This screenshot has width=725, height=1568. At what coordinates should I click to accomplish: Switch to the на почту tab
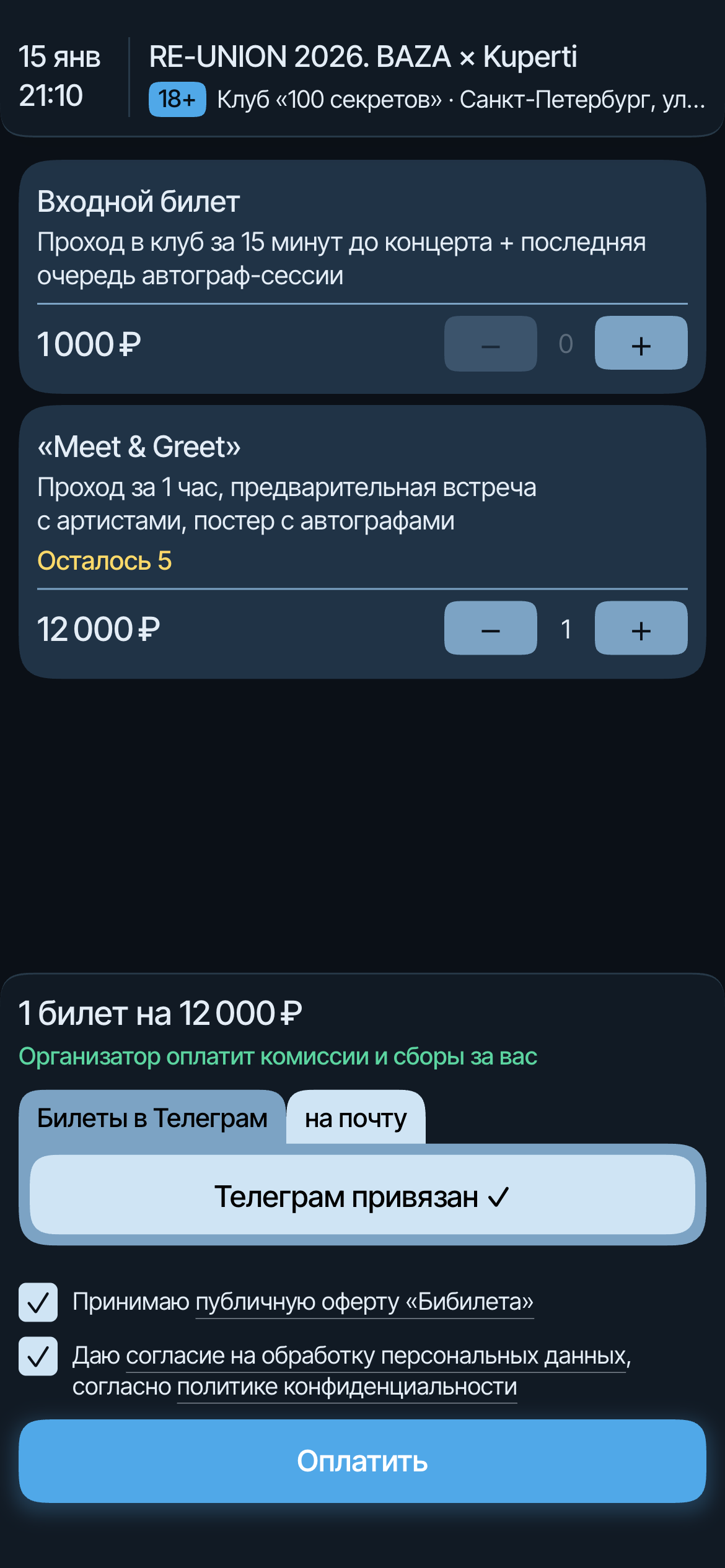[356, 1118]
